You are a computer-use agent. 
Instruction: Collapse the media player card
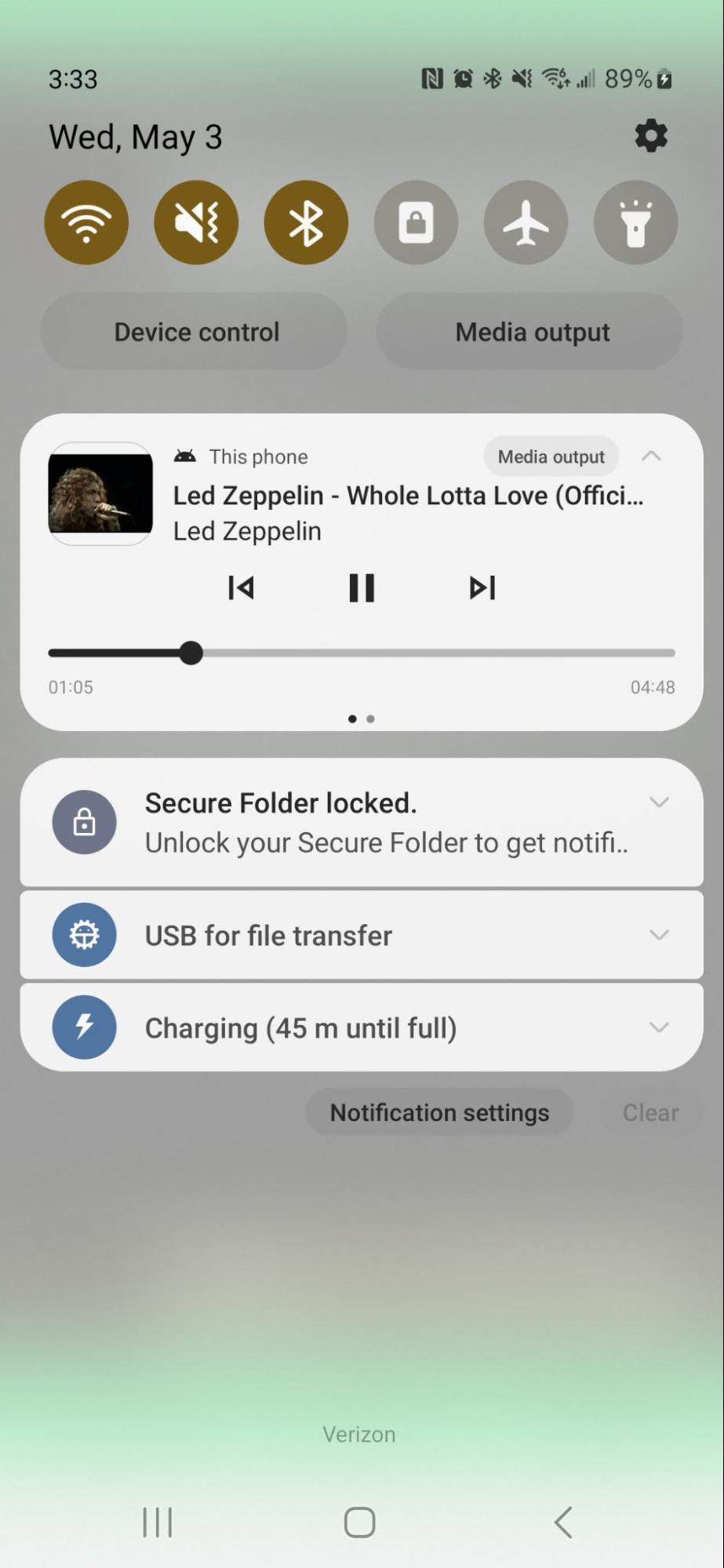651,456
